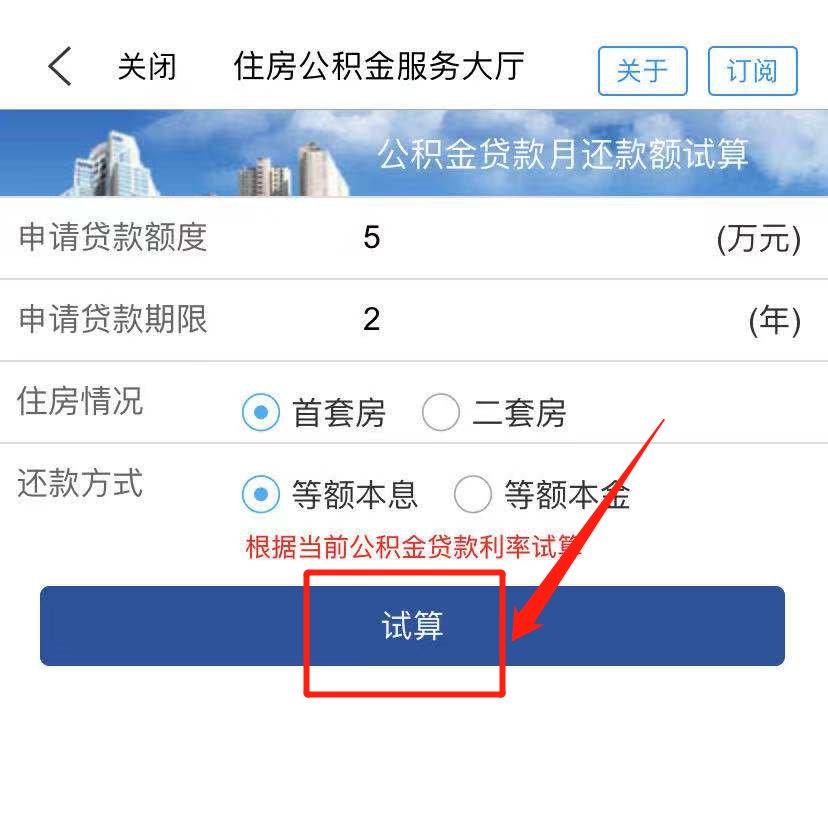The image size is (828, 839).
Task: Tap the 订阅 subscribe button
Action: coord(752,71)
